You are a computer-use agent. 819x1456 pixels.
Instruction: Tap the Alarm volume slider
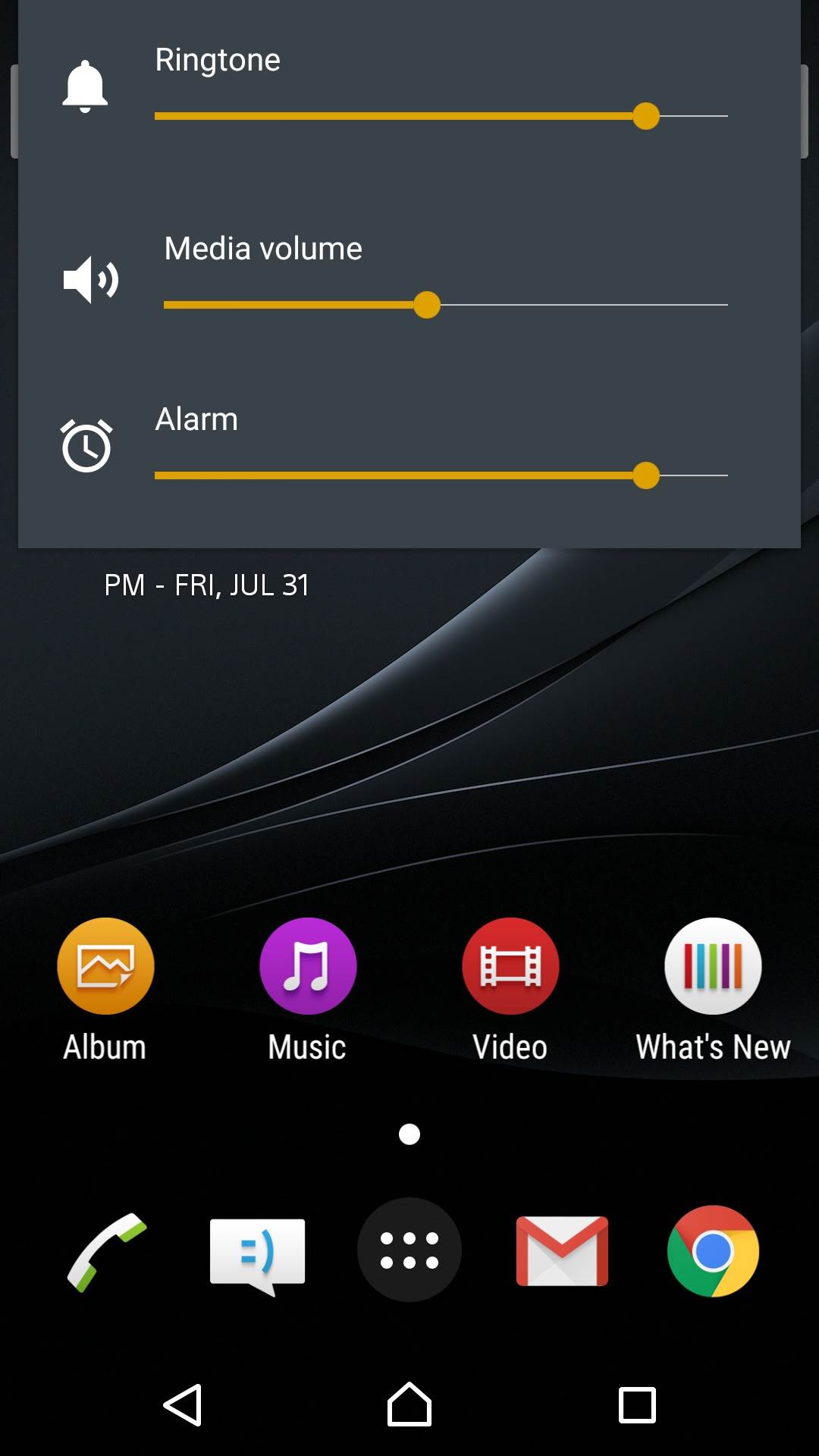pyautogui.click(x=440, y=475)
